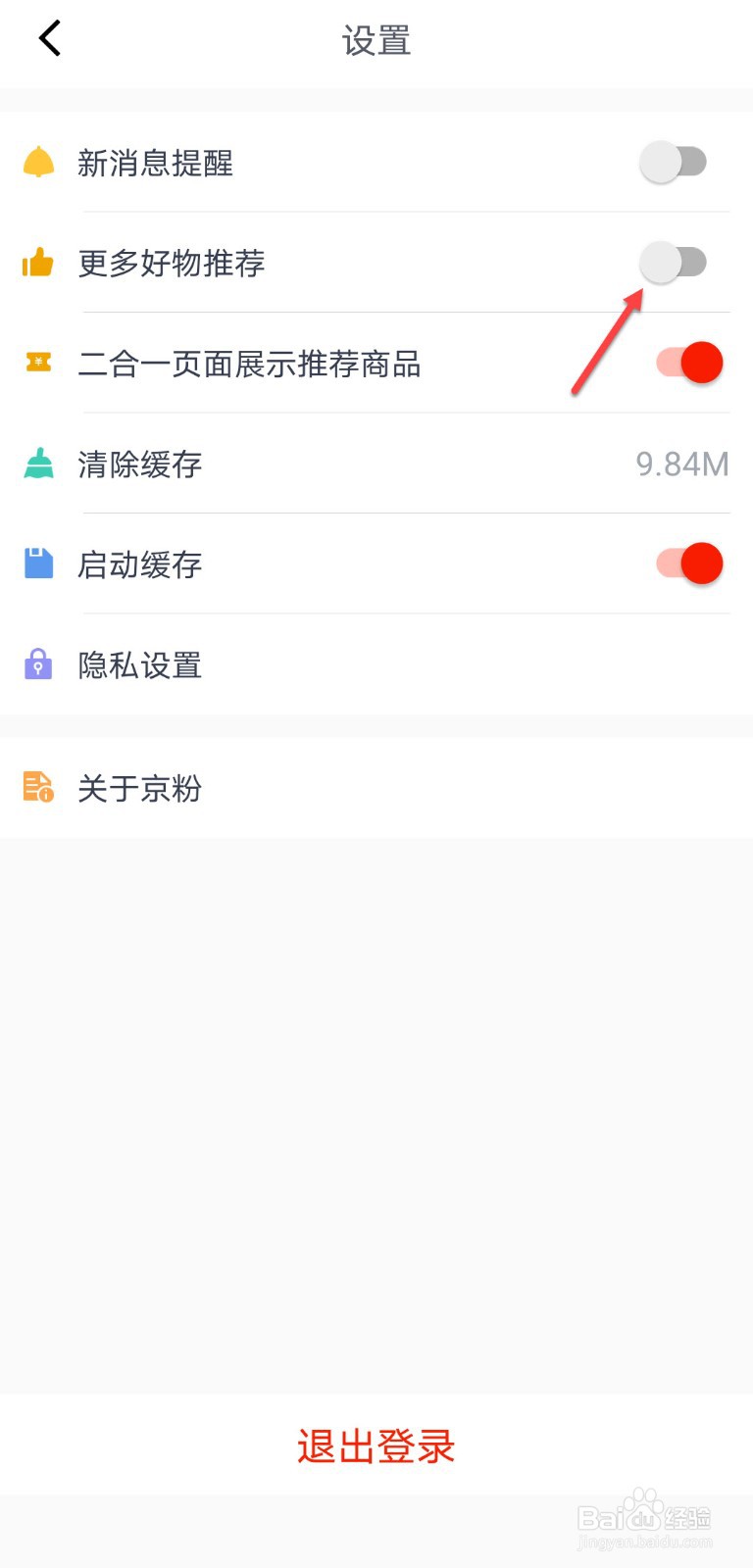The image size is (753, 1568).
Task: Click the purple lock icon for 隐私设置
Action: coord(37,664)
